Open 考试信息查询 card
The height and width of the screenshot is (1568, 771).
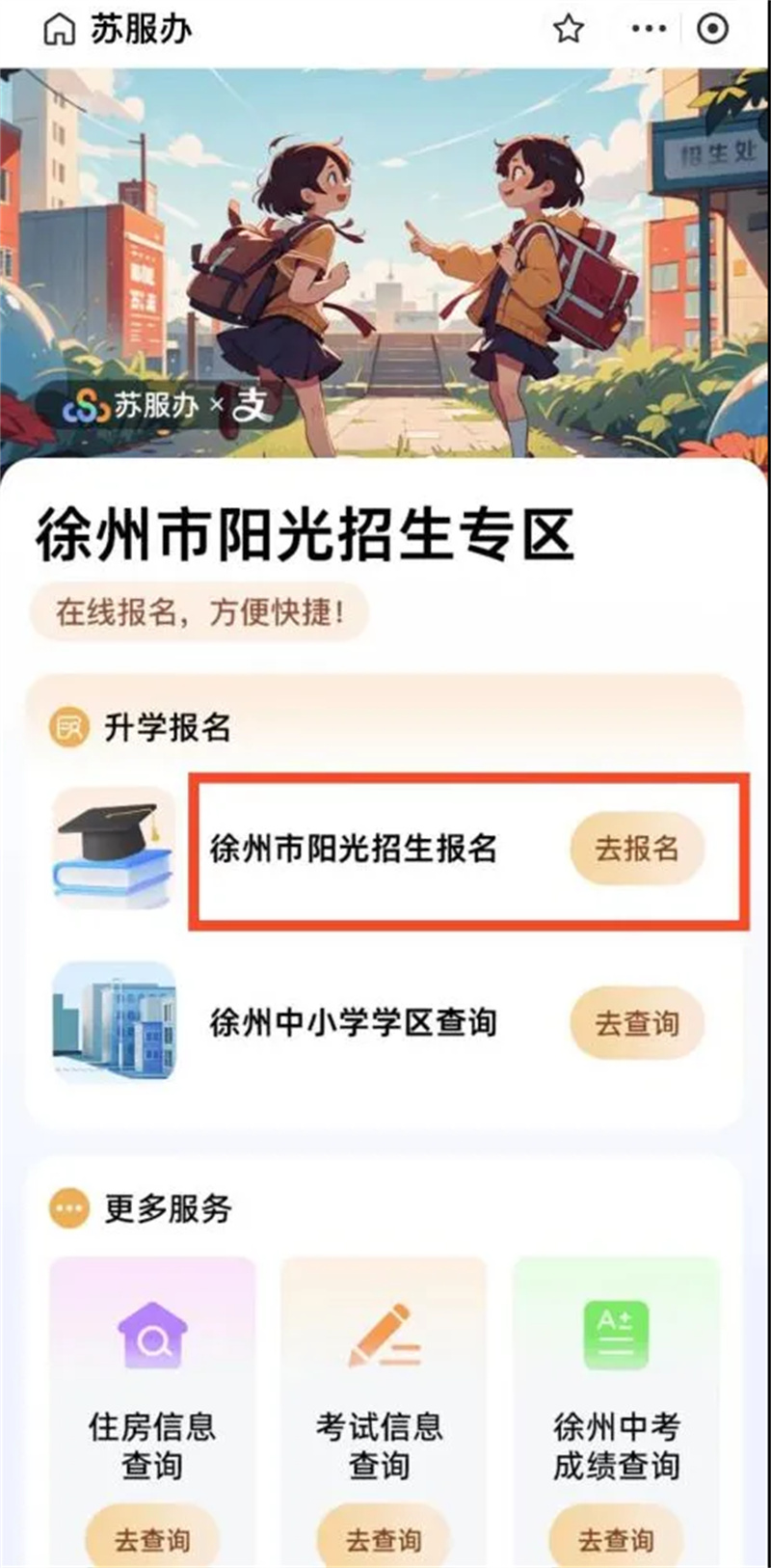383,1408
